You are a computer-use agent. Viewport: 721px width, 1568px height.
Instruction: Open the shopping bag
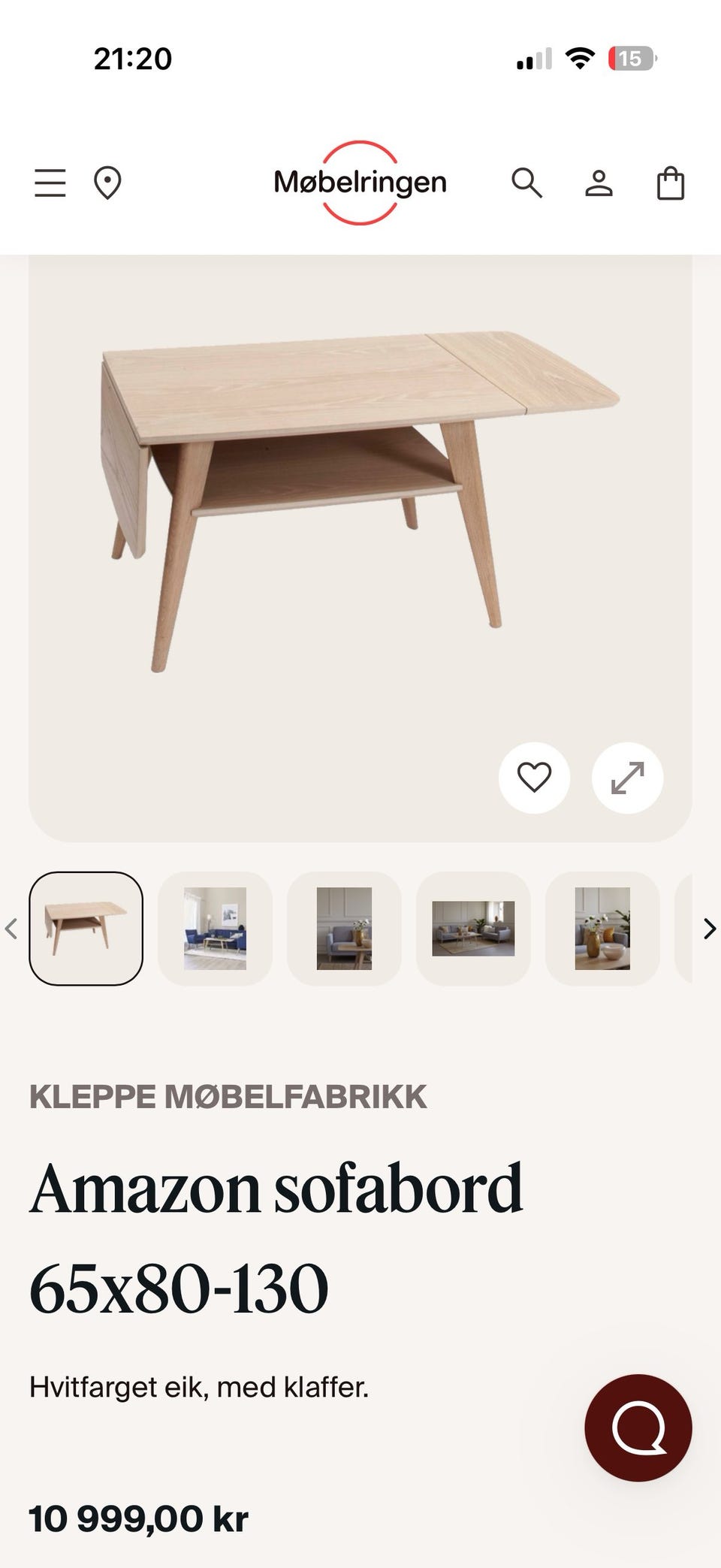671,183
